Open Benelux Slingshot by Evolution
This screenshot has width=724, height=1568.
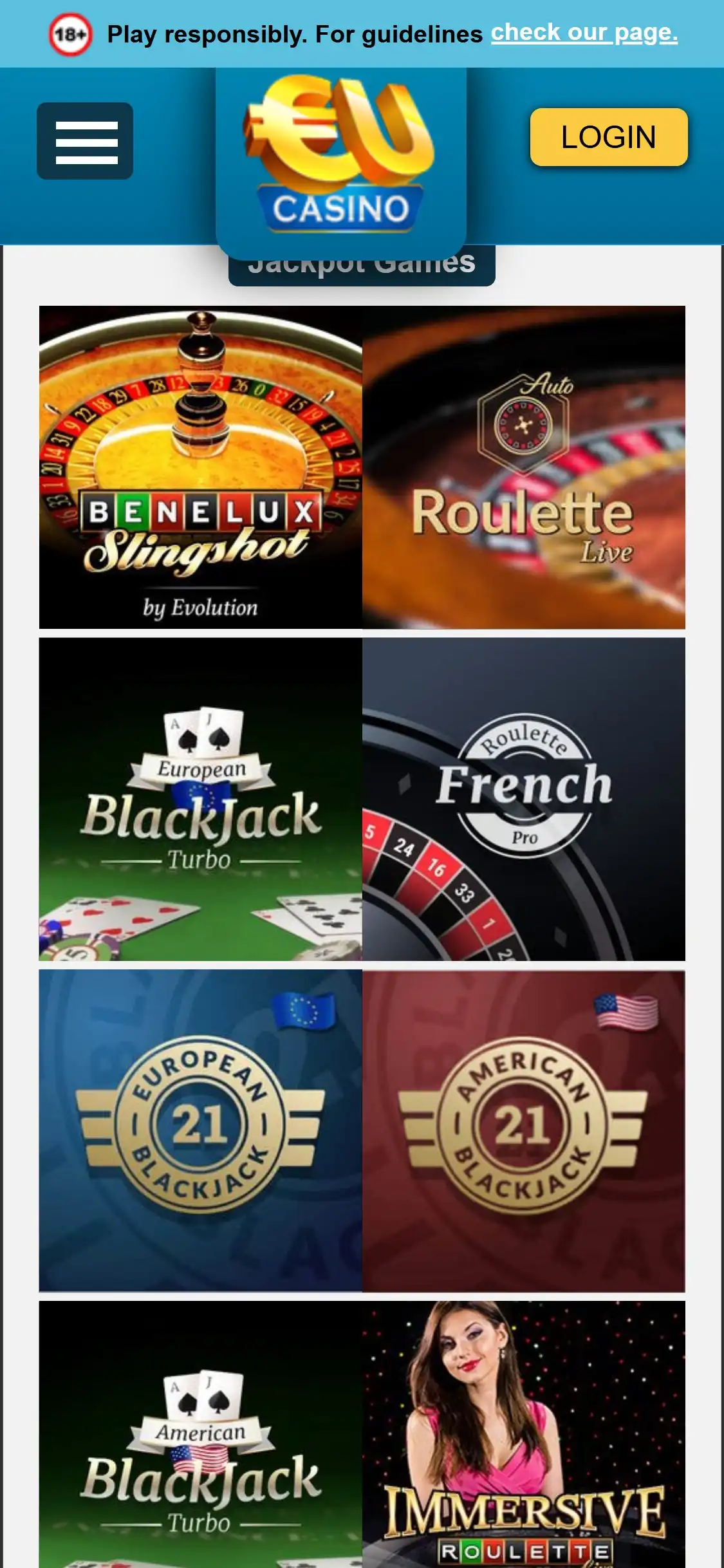(x=201, y=467)
